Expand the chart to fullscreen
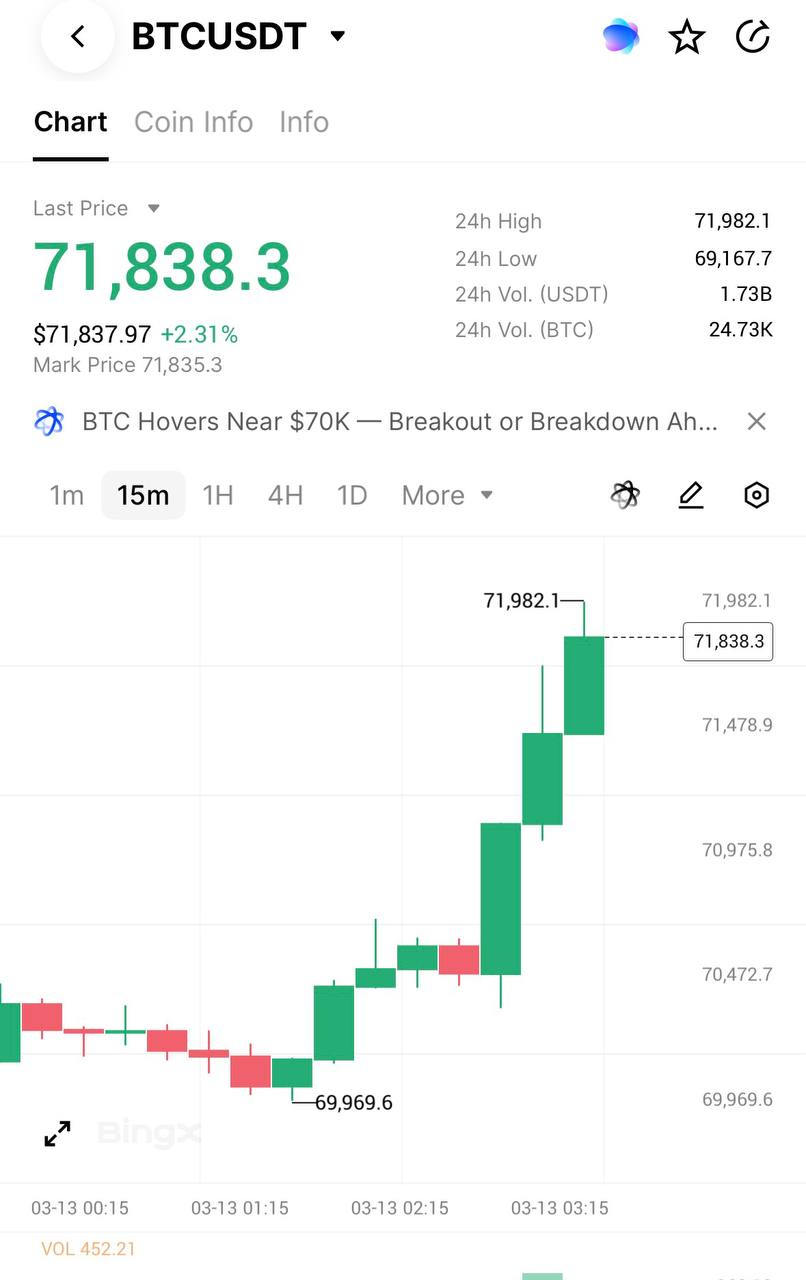Image resolution: width=806 pixels, height=1280 pixels. click(58, 1134)
